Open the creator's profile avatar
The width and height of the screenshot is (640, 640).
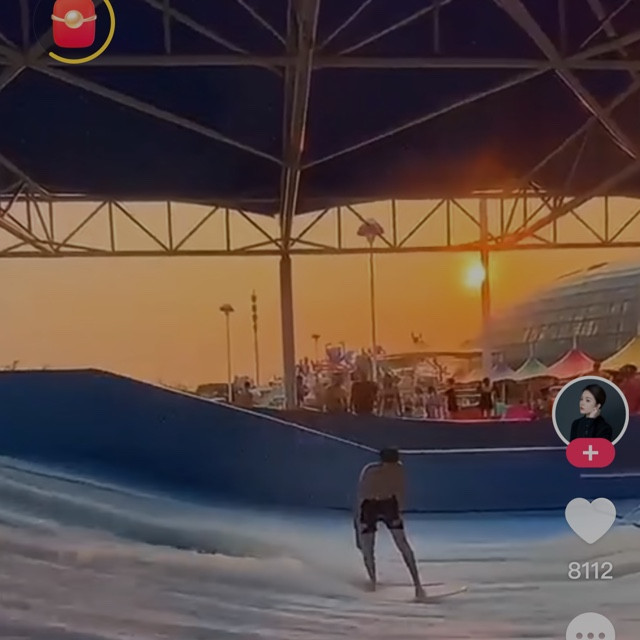point(590,410)
